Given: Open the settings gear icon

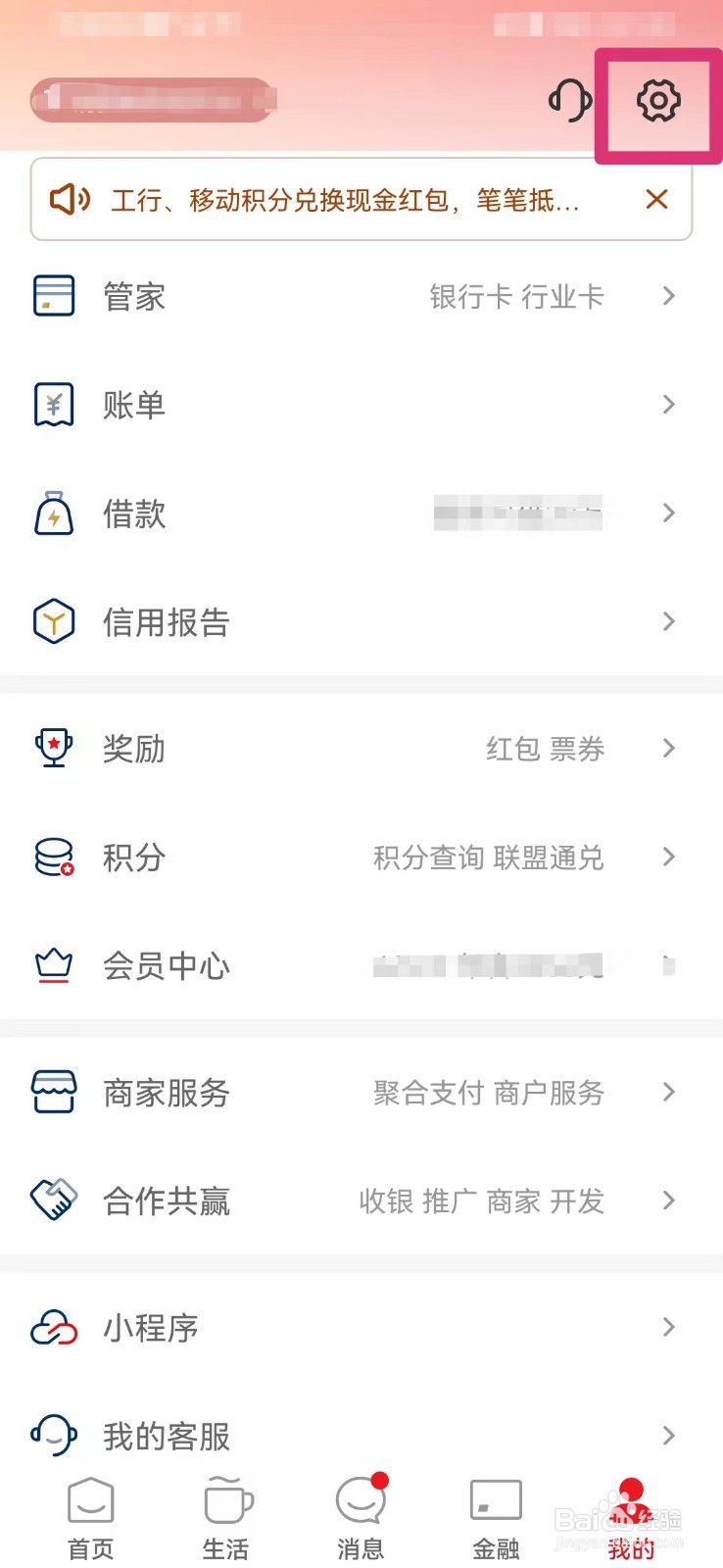Looking at the screenshot, I should [658, 100].
